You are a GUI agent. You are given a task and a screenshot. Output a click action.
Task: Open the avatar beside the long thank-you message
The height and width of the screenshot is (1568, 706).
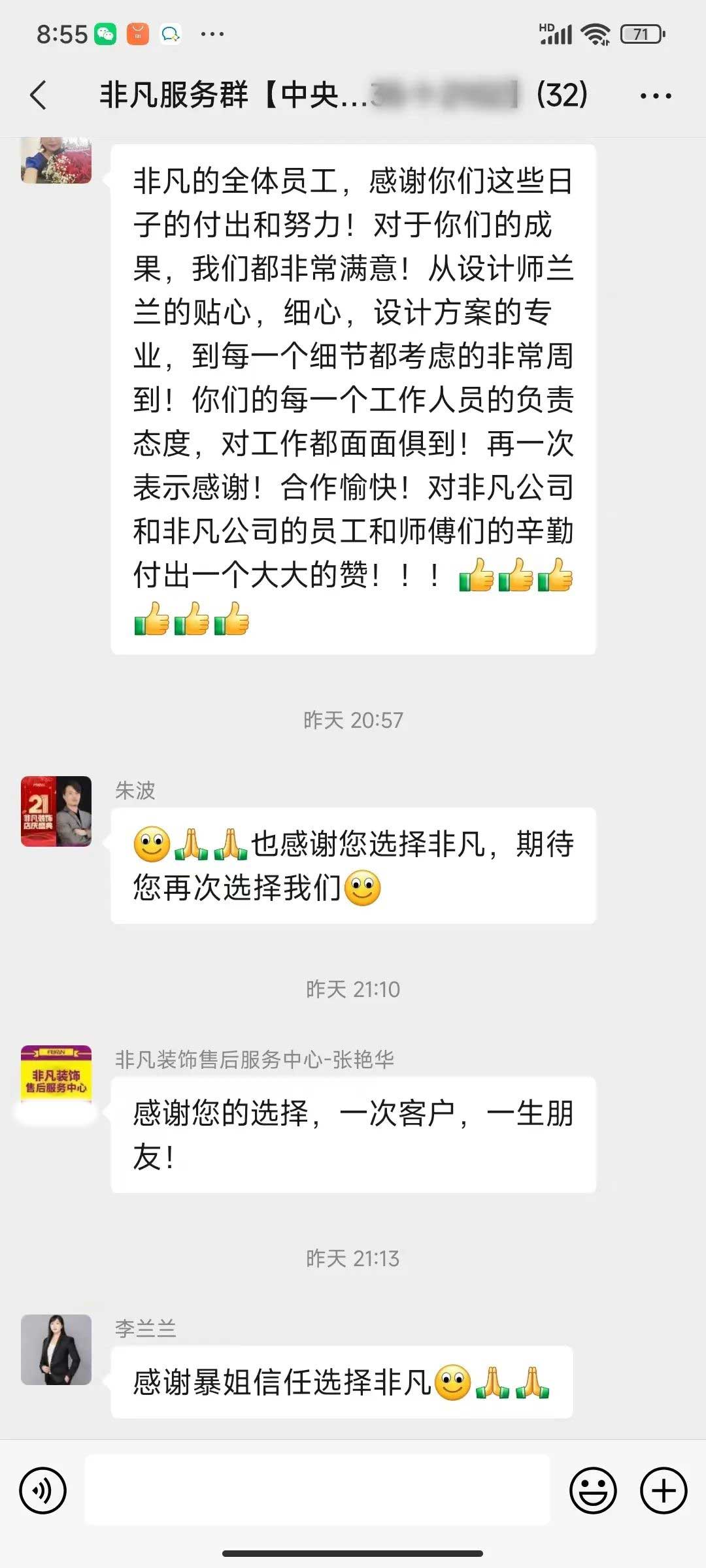(x=56, y=161)
